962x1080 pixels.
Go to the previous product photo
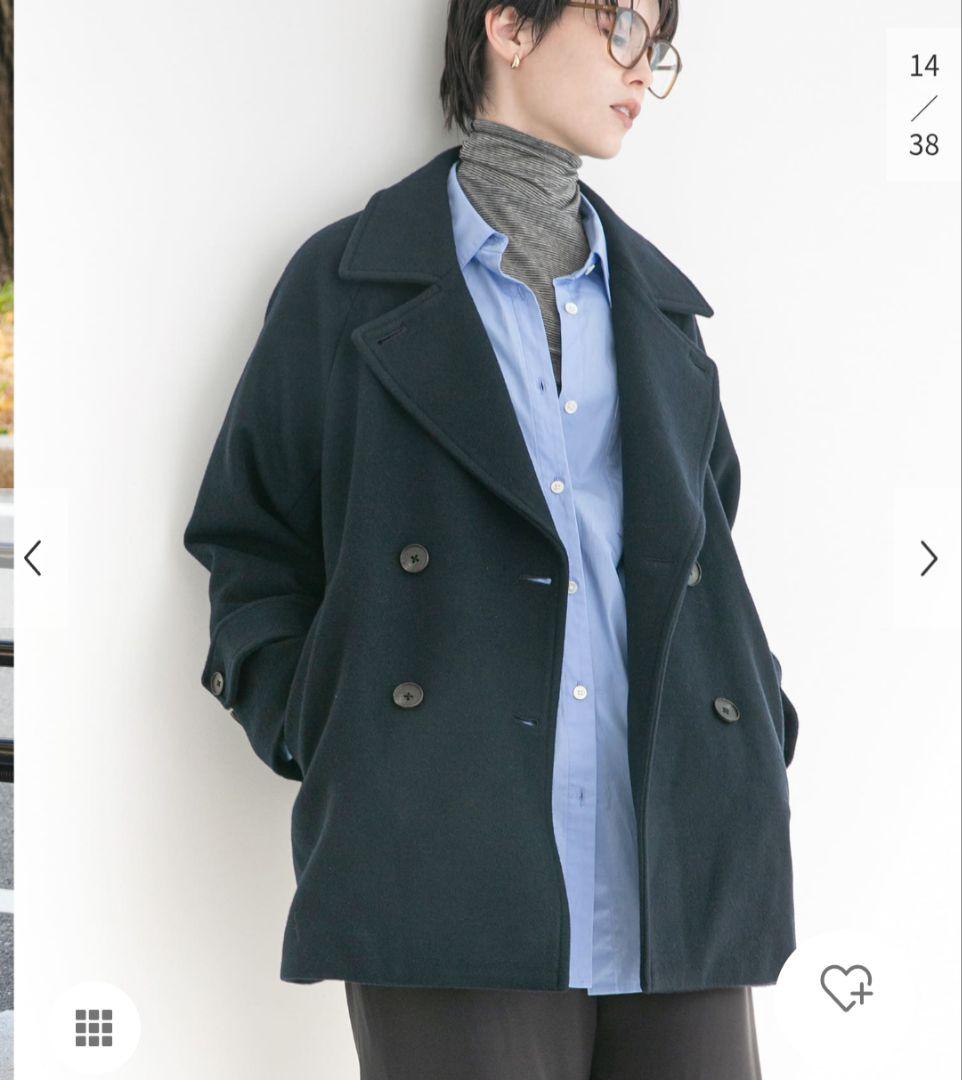(33, 558)
